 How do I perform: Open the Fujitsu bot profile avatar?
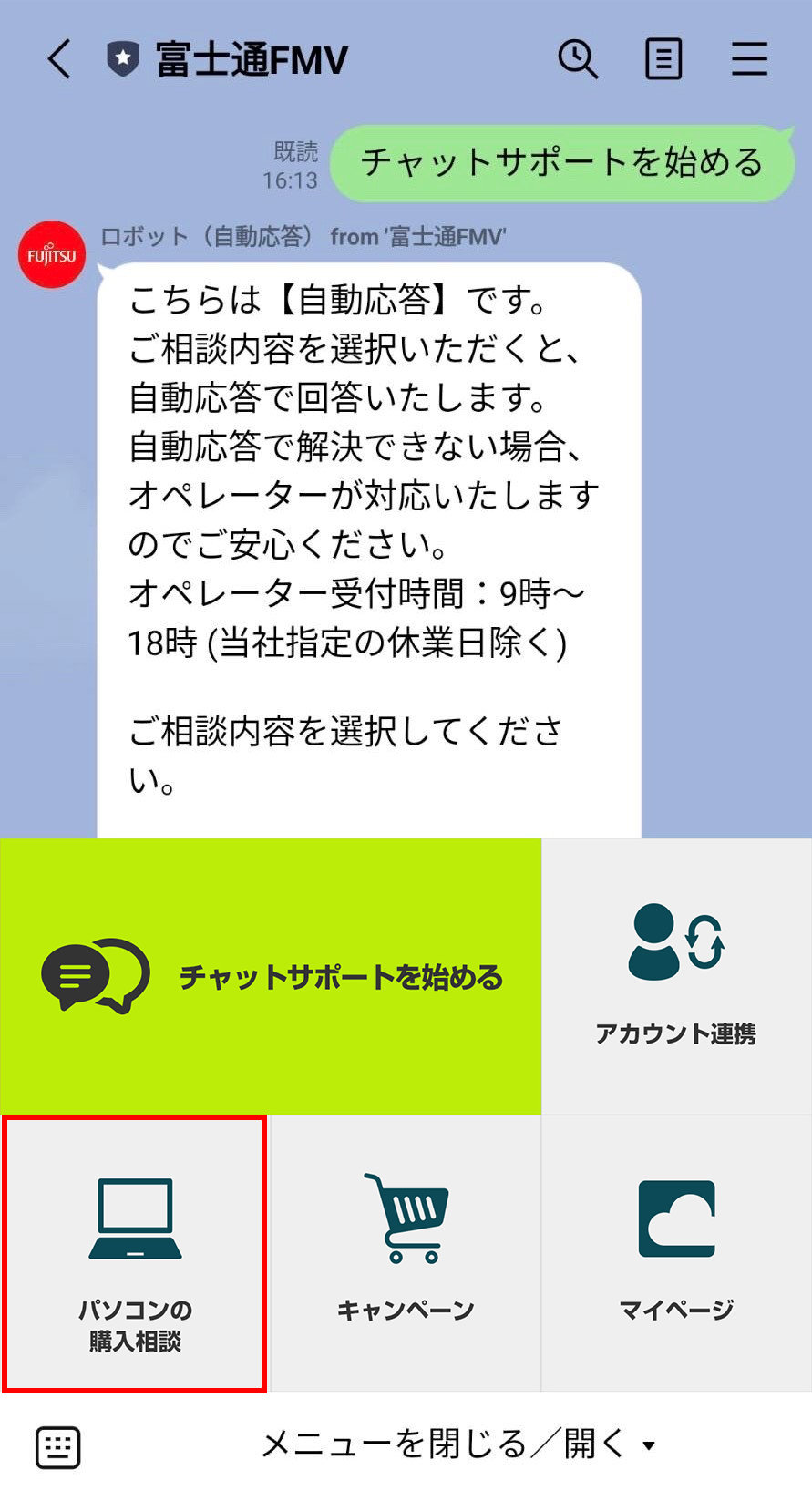tap(52, 254)
